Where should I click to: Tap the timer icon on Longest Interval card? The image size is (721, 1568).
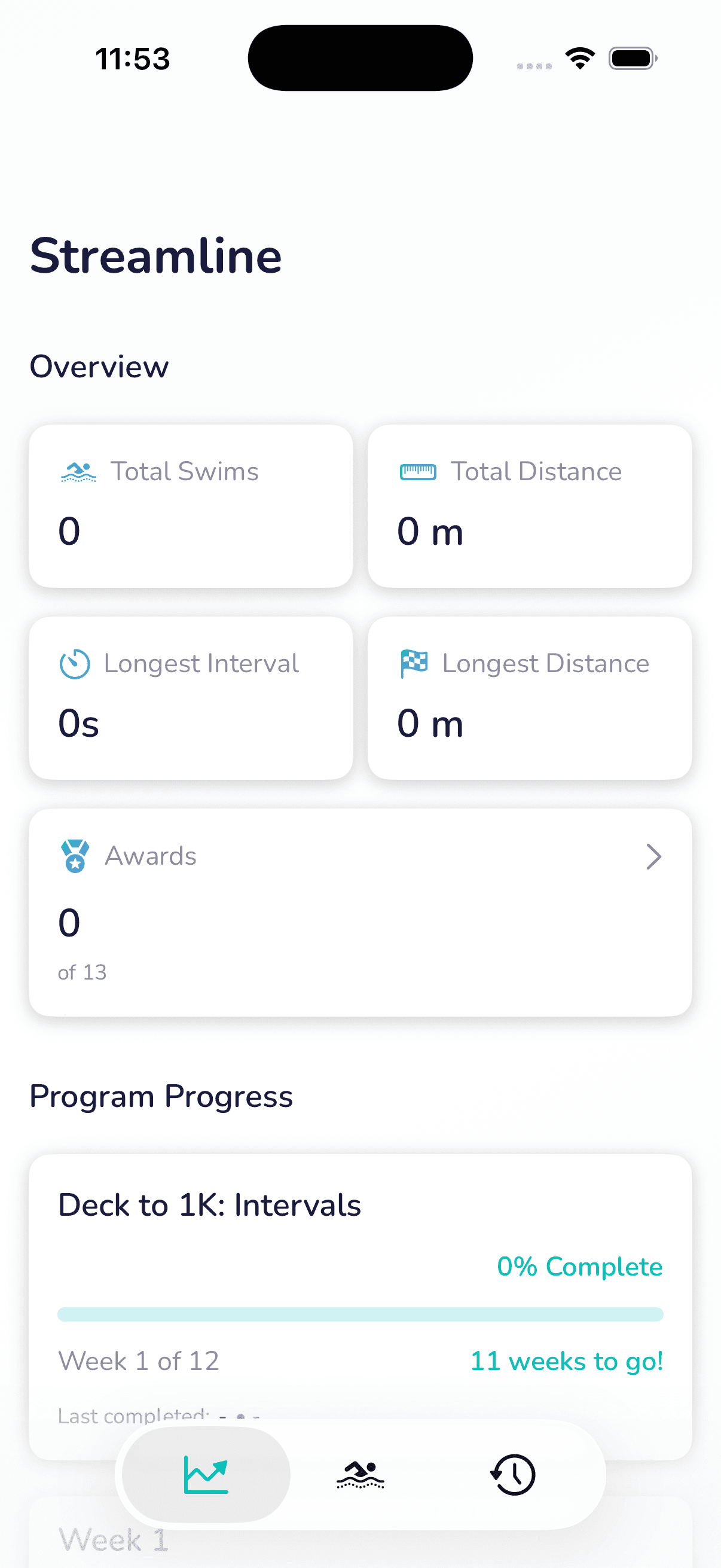click(75, 663)
